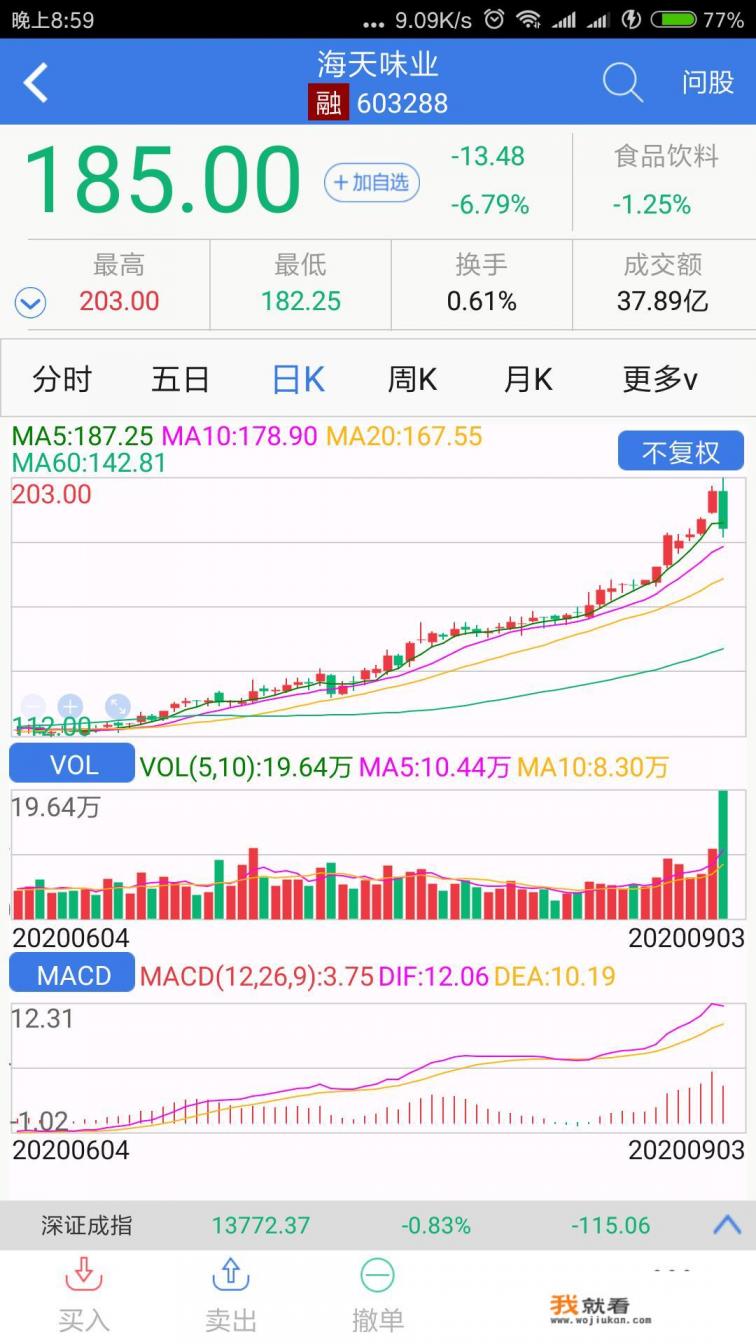
Task: Toggle the VOL indicator button
Action: pyautogui.click(x=71, y=762)
